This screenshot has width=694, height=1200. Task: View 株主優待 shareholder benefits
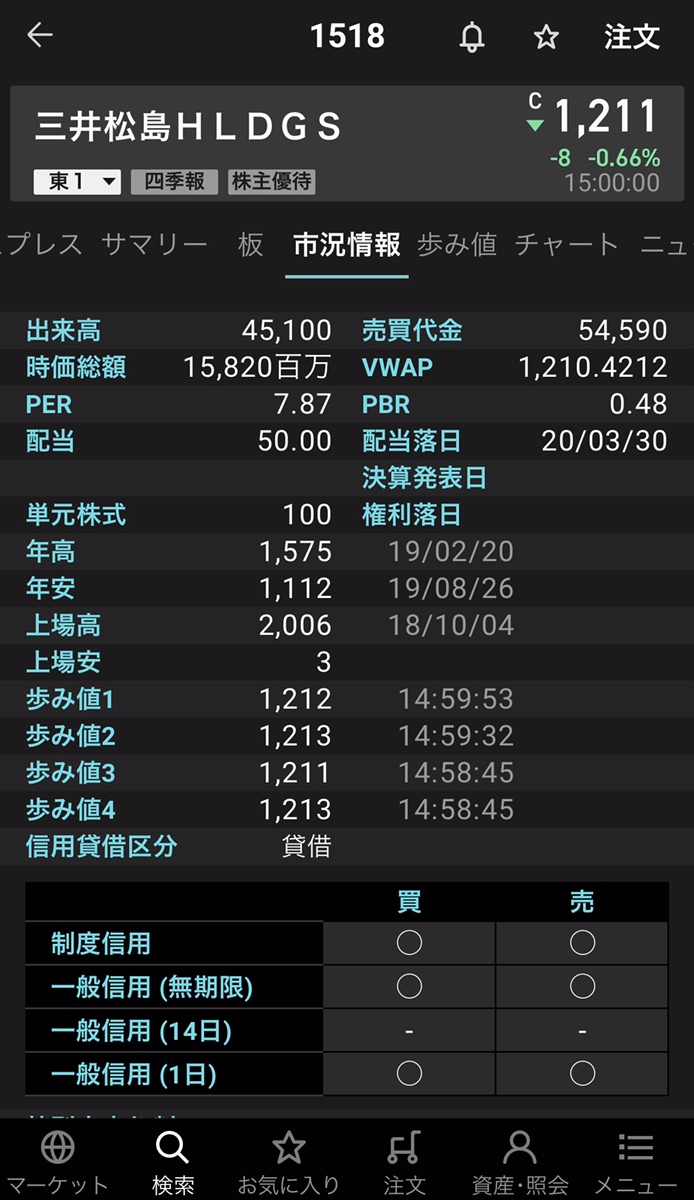click(x=272, y=182)
